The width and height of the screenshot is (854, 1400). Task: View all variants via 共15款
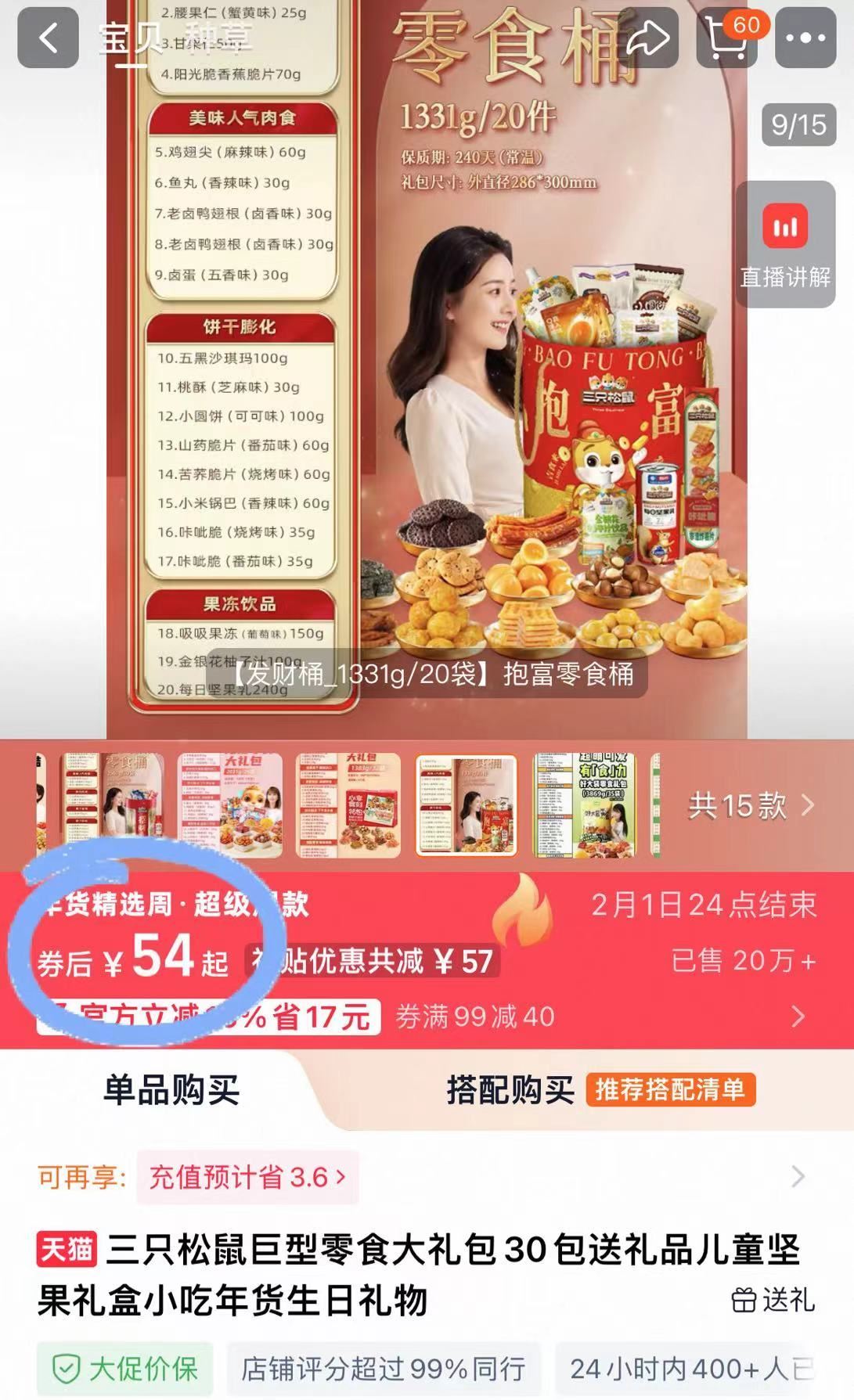click(x=751, y=805)
